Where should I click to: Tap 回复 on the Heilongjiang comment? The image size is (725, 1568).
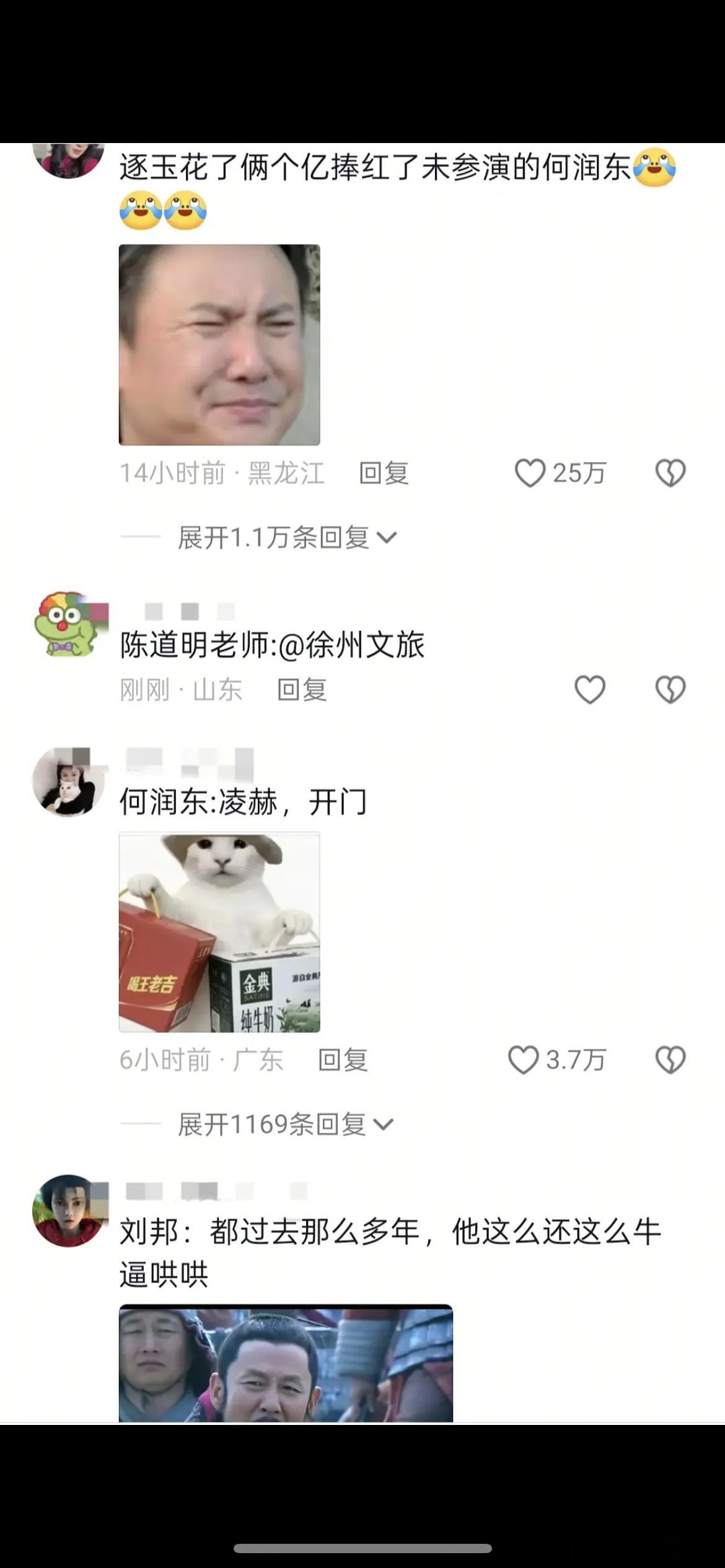(384, 474)
